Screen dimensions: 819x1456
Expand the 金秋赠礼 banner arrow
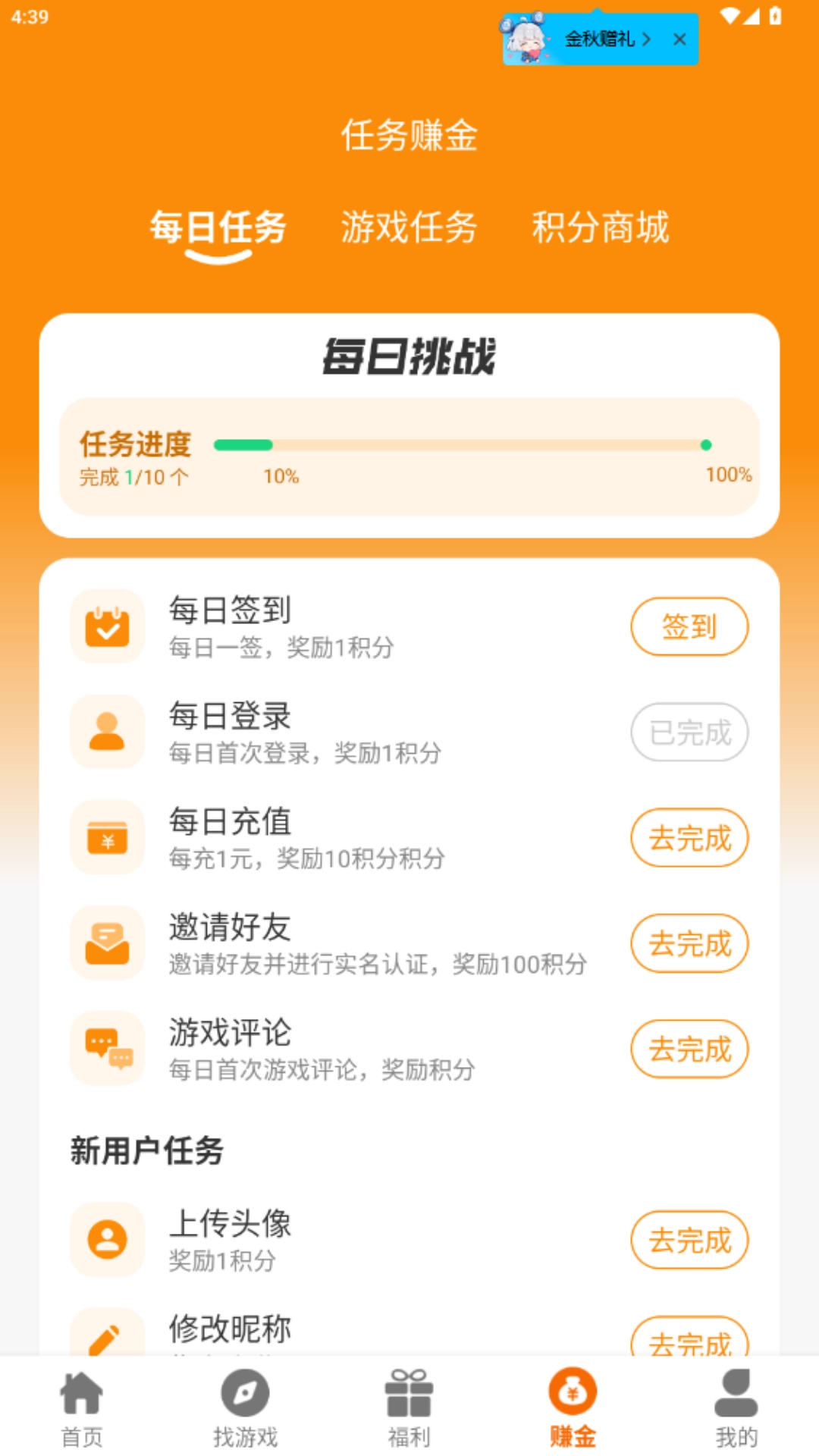(648, 39)
